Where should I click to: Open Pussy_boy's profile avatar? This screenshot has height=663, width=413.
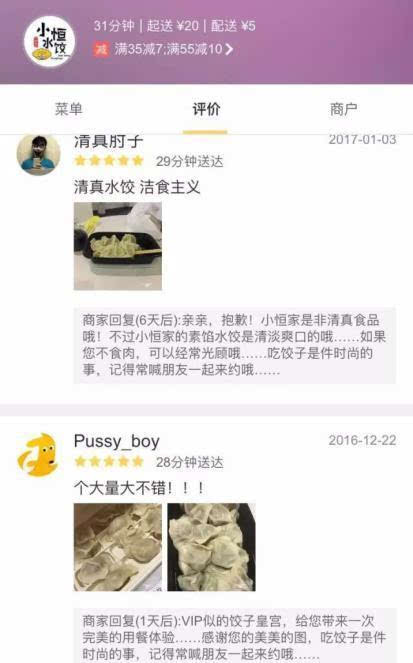point(38,455)
